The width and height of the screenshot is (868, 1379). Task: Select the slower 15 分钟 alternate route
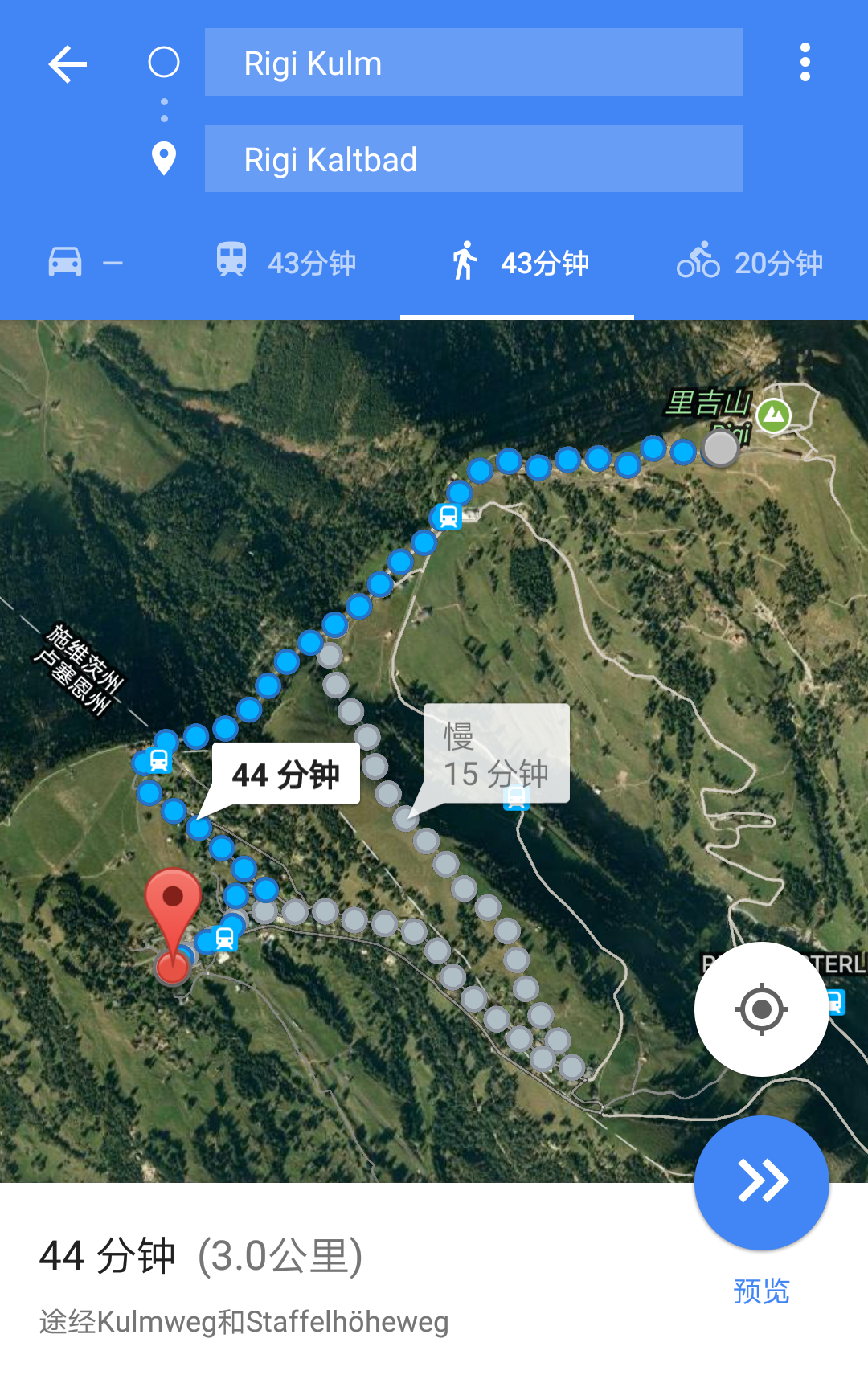point(496,754)
